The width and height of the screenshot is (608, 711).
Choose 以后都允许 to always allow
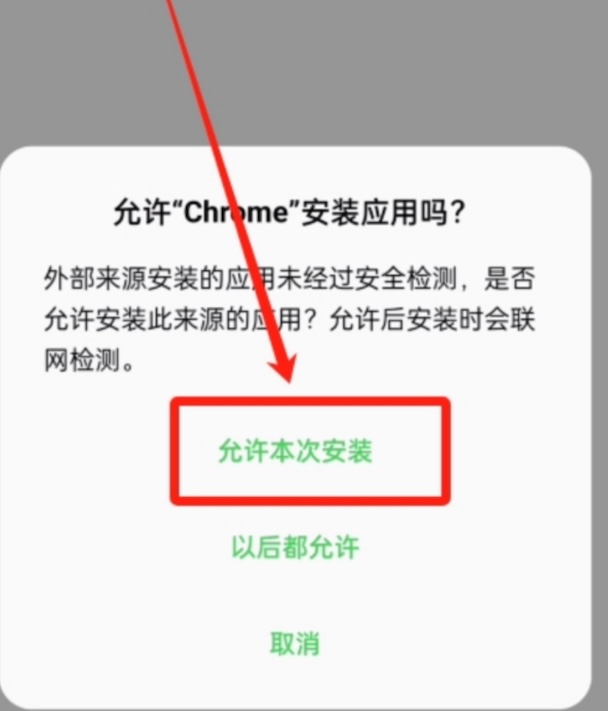[x=295, y=548]
